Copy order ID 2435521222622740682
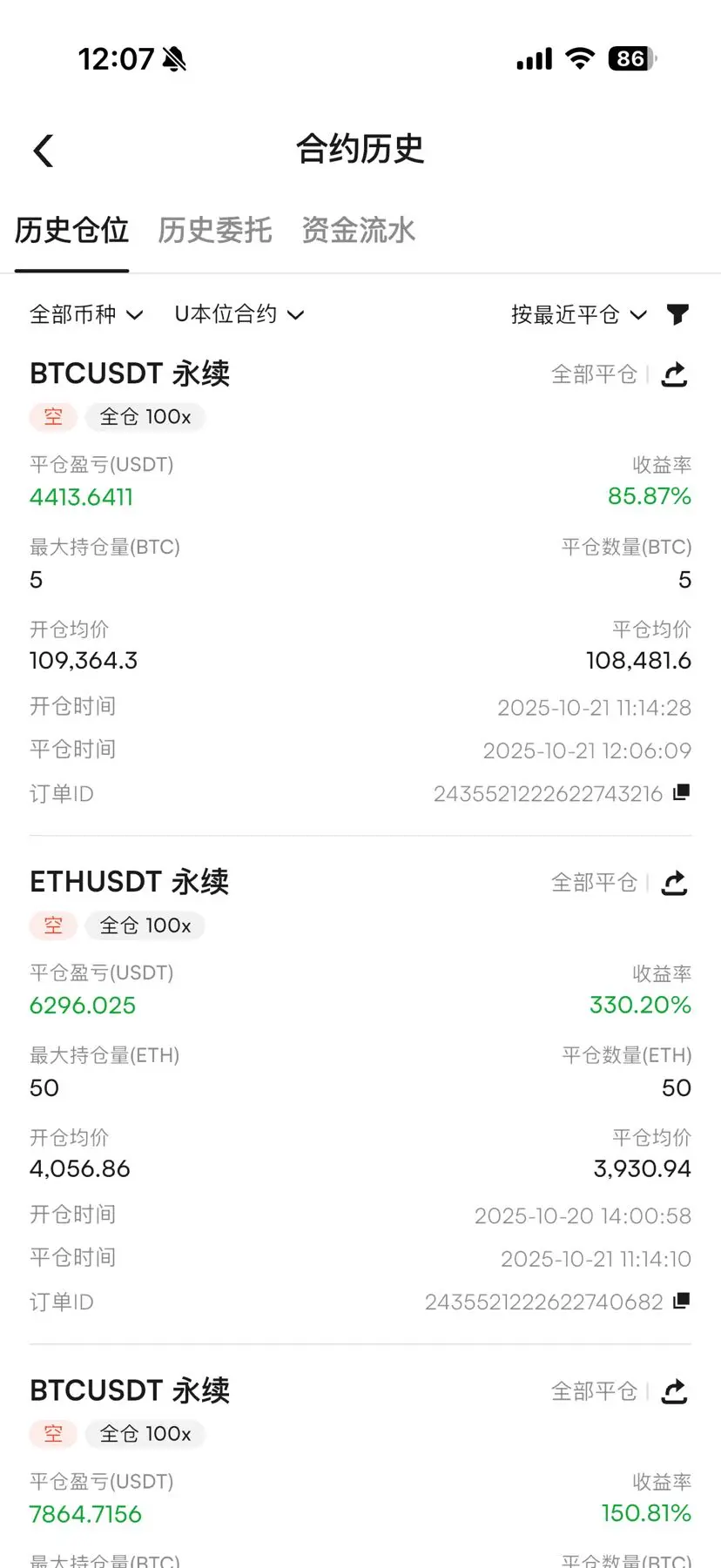The image size is (721, 1568). tap(682, 1301)
